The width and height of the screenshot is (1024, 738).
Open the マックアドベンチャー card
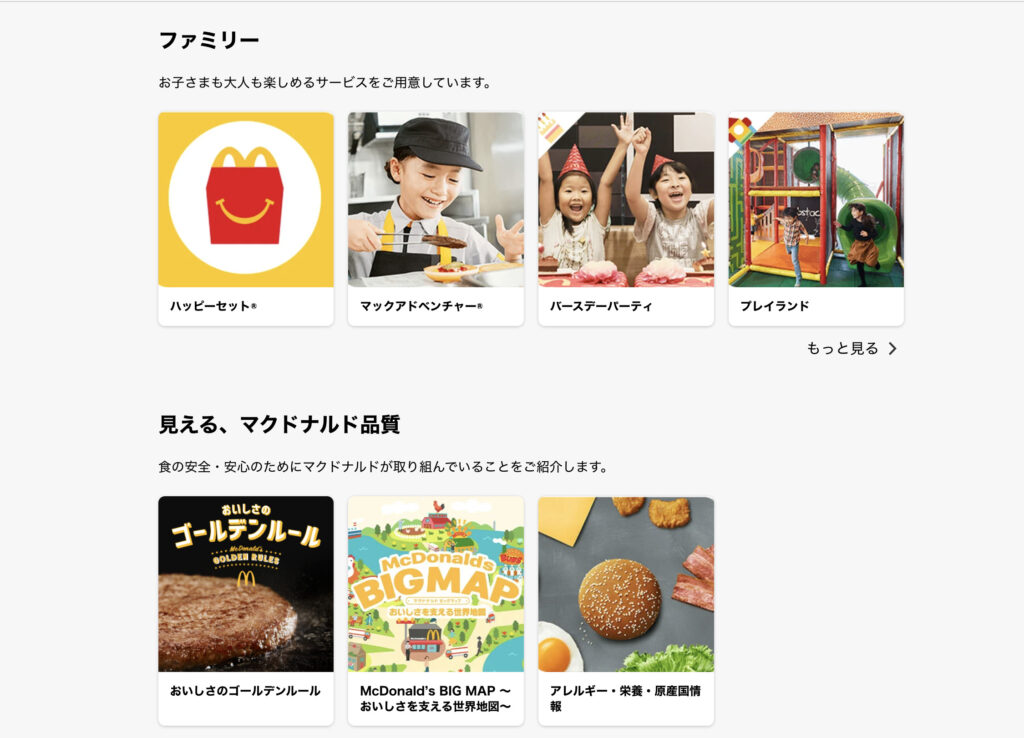[435, 218]
